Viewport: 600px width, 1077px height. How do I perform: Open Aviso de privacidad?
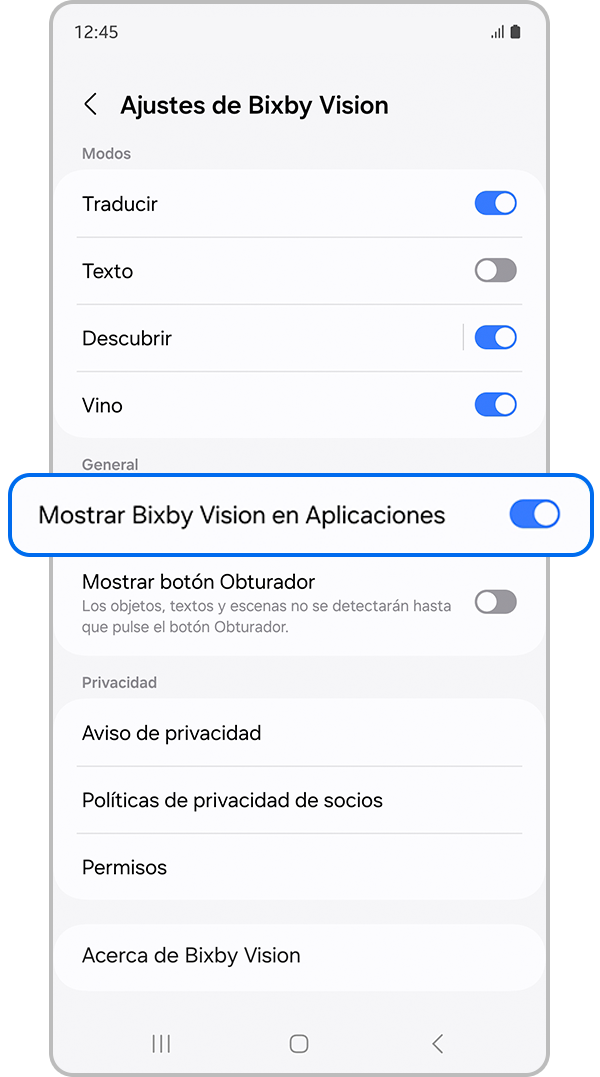click(300, 733)
